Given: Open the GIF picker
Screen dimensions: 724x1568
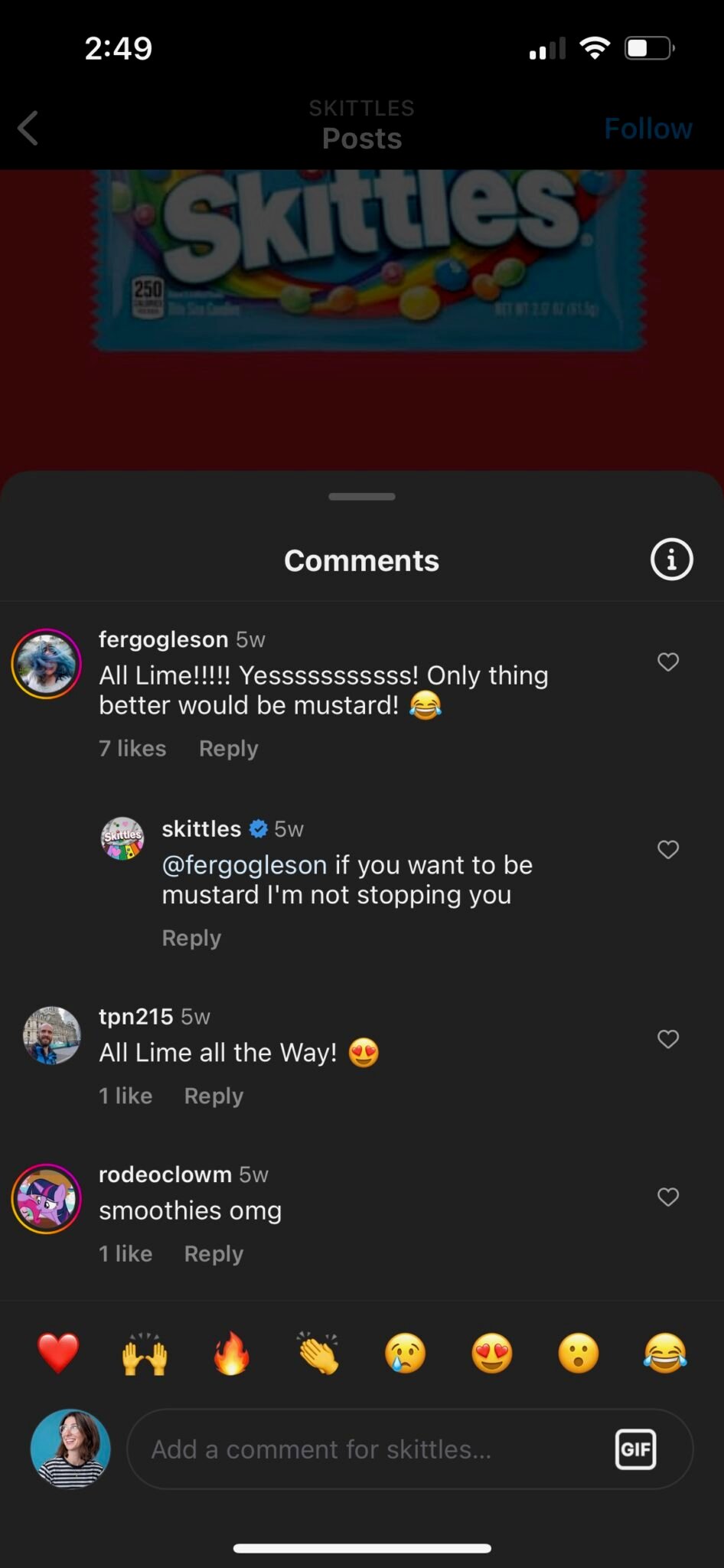Looking at the screenshot, I should tap(635, 1449).
